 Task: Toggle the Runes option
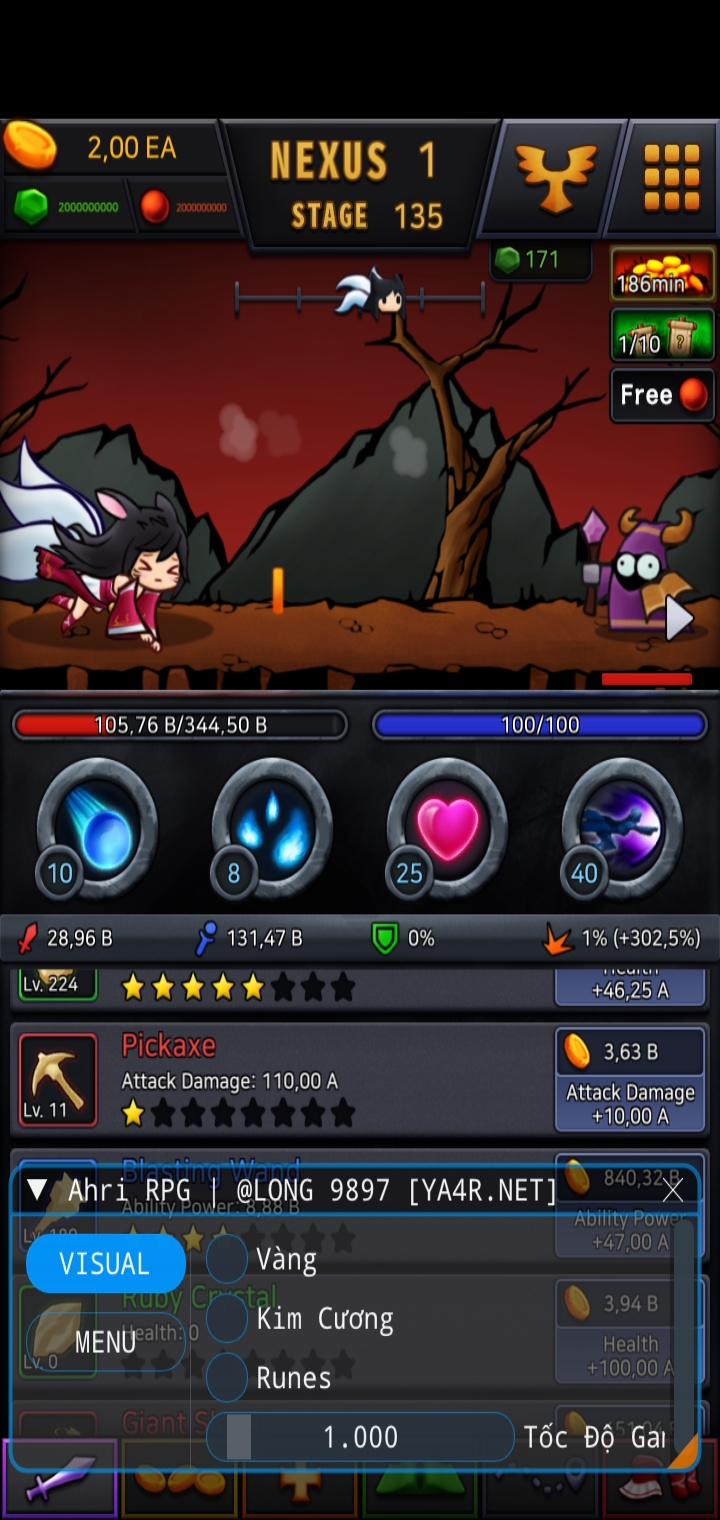tap(227, 1378)
